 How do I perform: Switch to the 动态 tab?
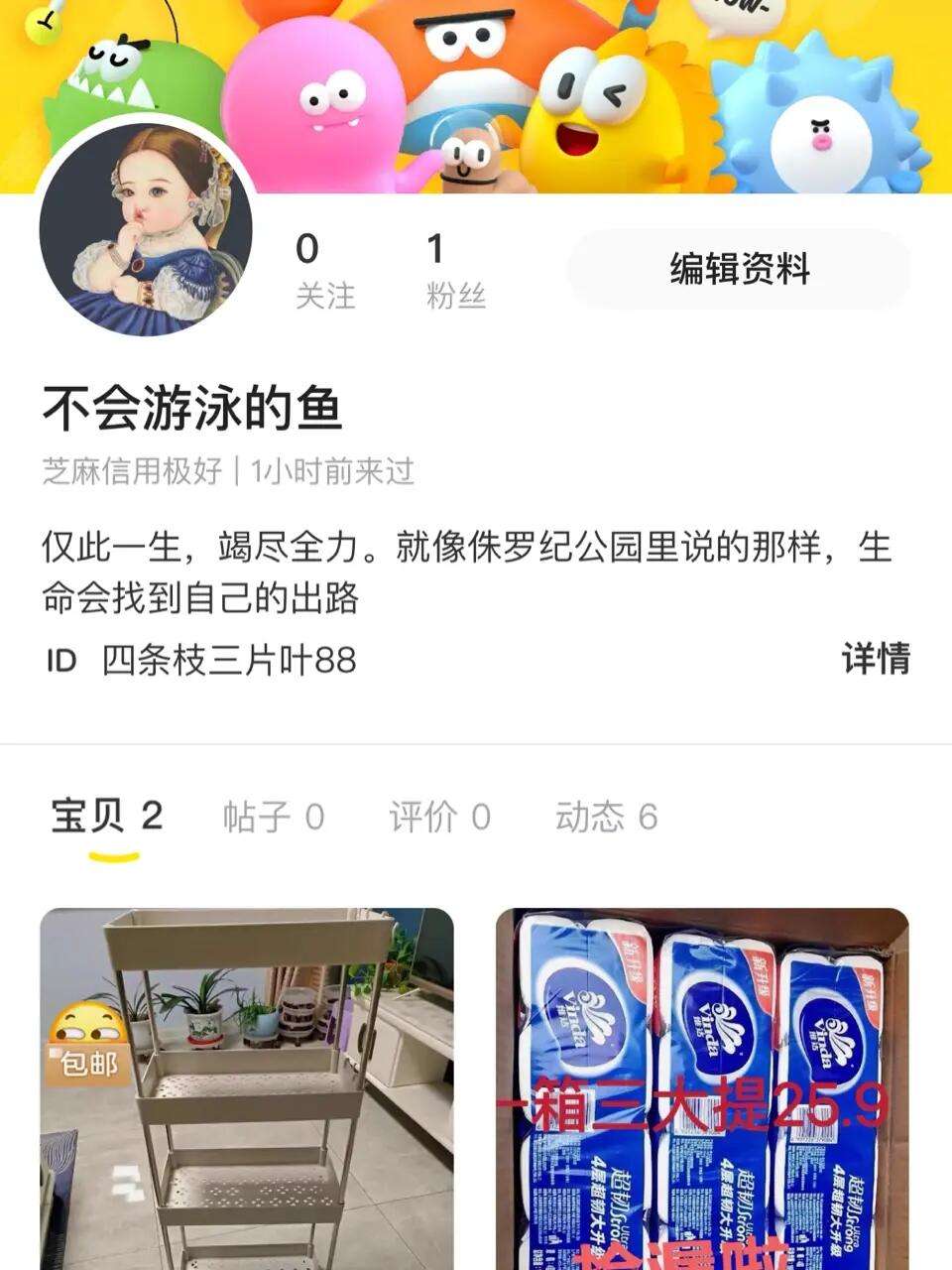(x=606, y=817)
